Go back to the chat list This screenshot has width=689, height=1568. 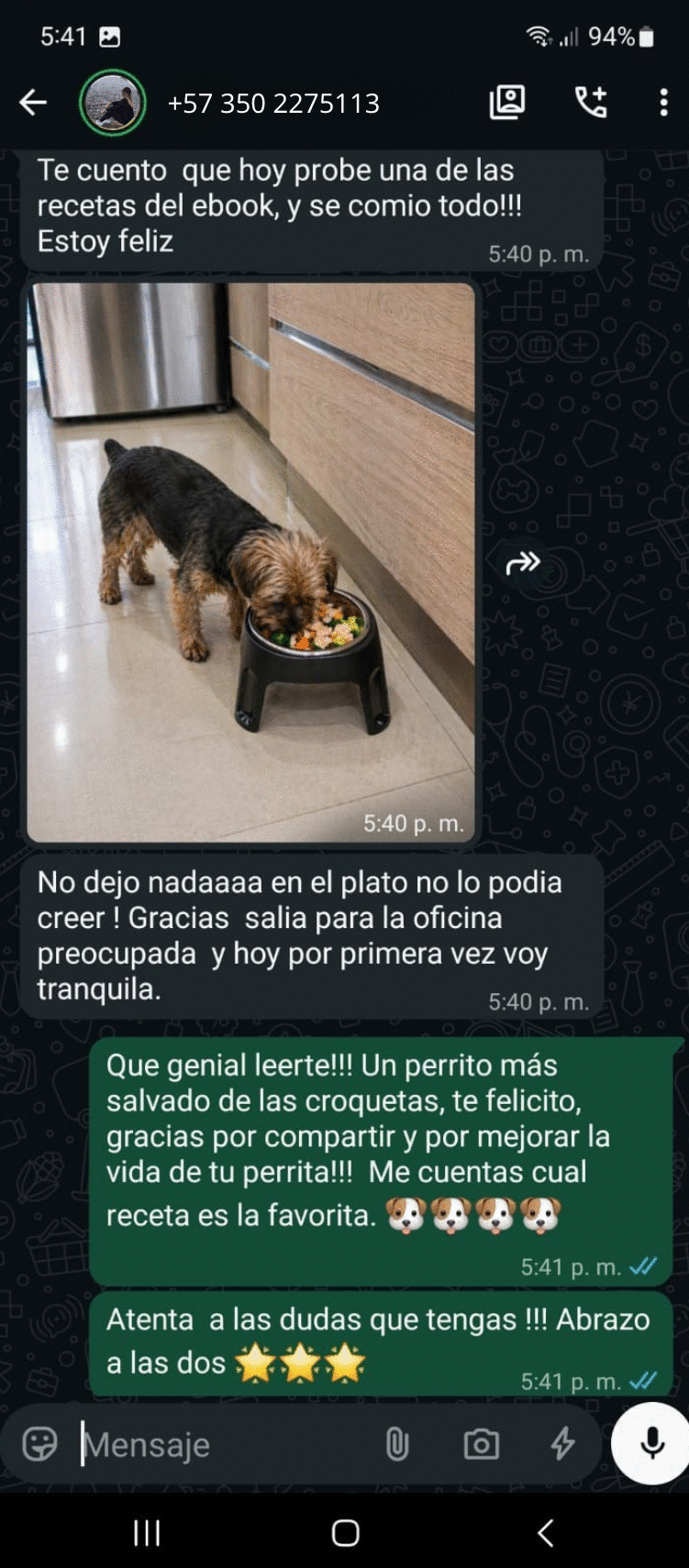(33, 103)
